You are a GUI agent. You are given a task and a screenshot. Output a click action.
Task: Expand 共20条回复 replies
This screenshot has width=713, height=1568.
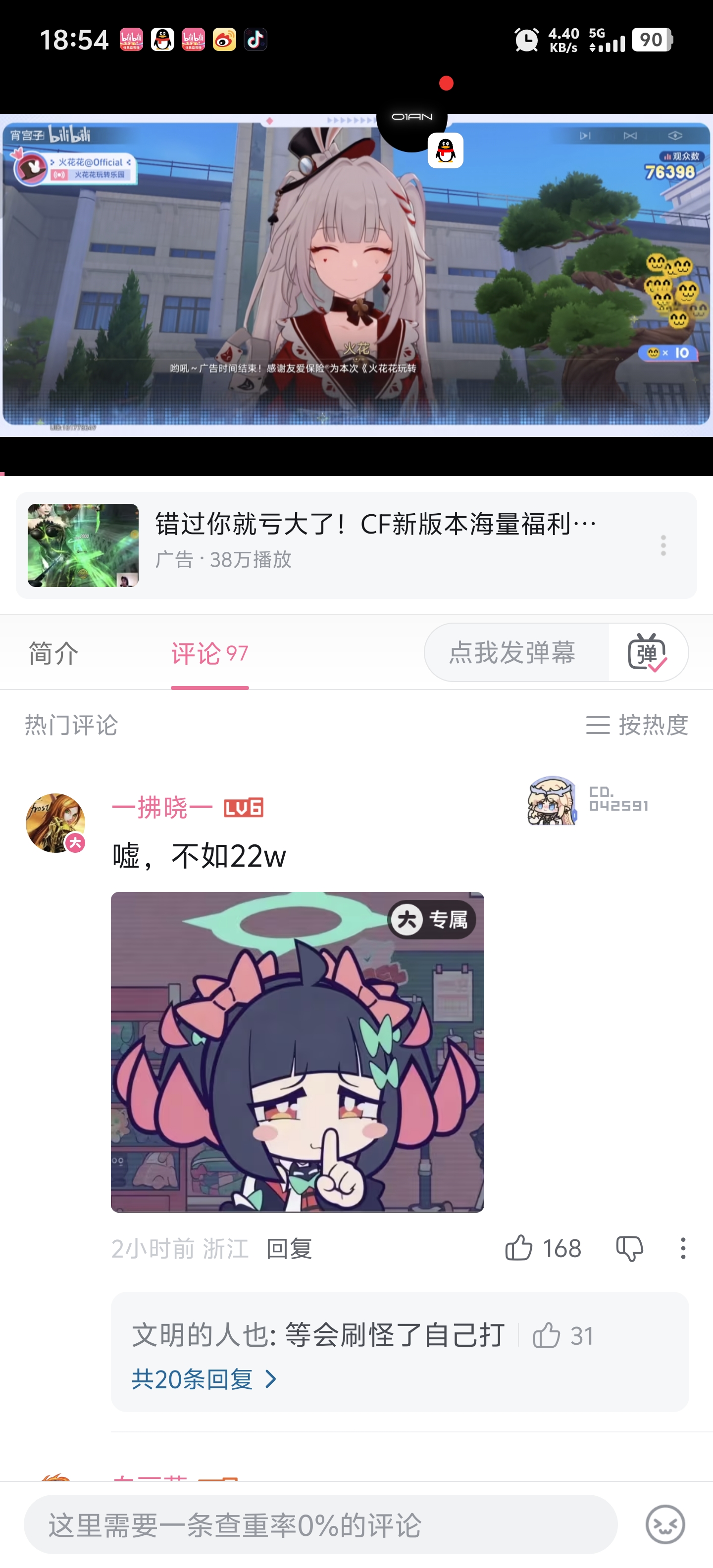click(204, 1379)
